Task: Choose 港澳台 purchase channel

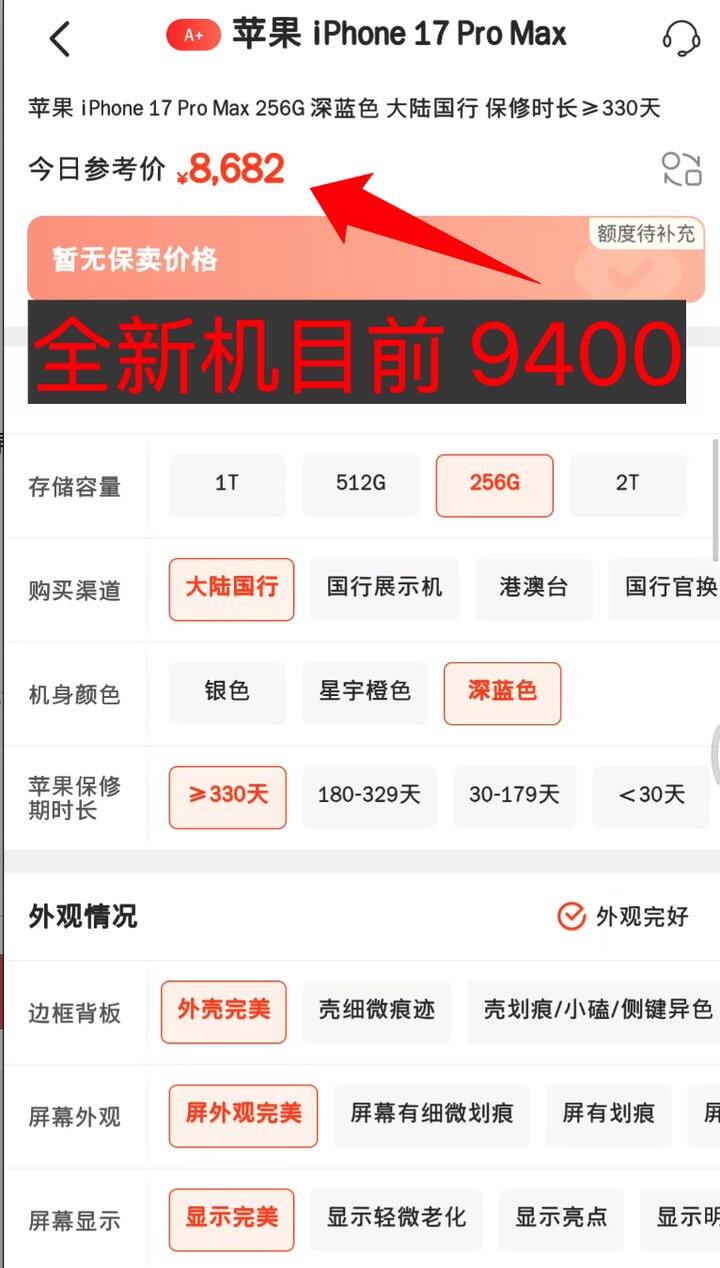Action: coord(533,589)
